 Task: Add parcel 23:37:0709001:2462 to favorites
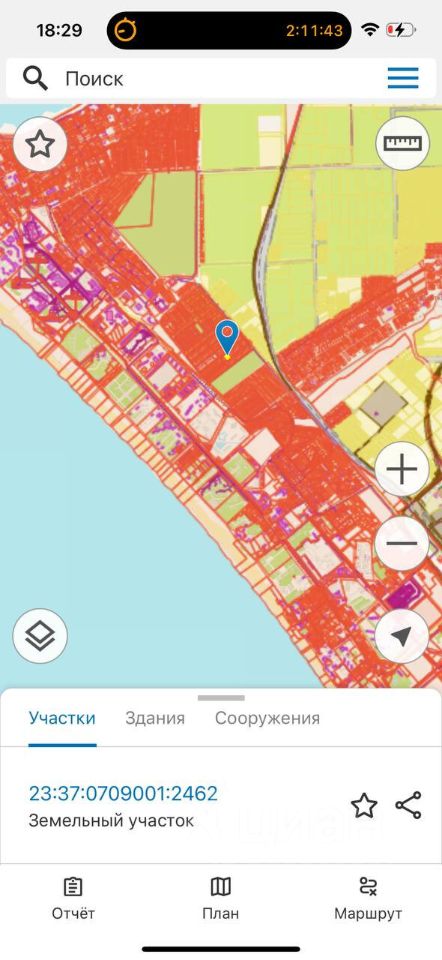pos(364,806)
